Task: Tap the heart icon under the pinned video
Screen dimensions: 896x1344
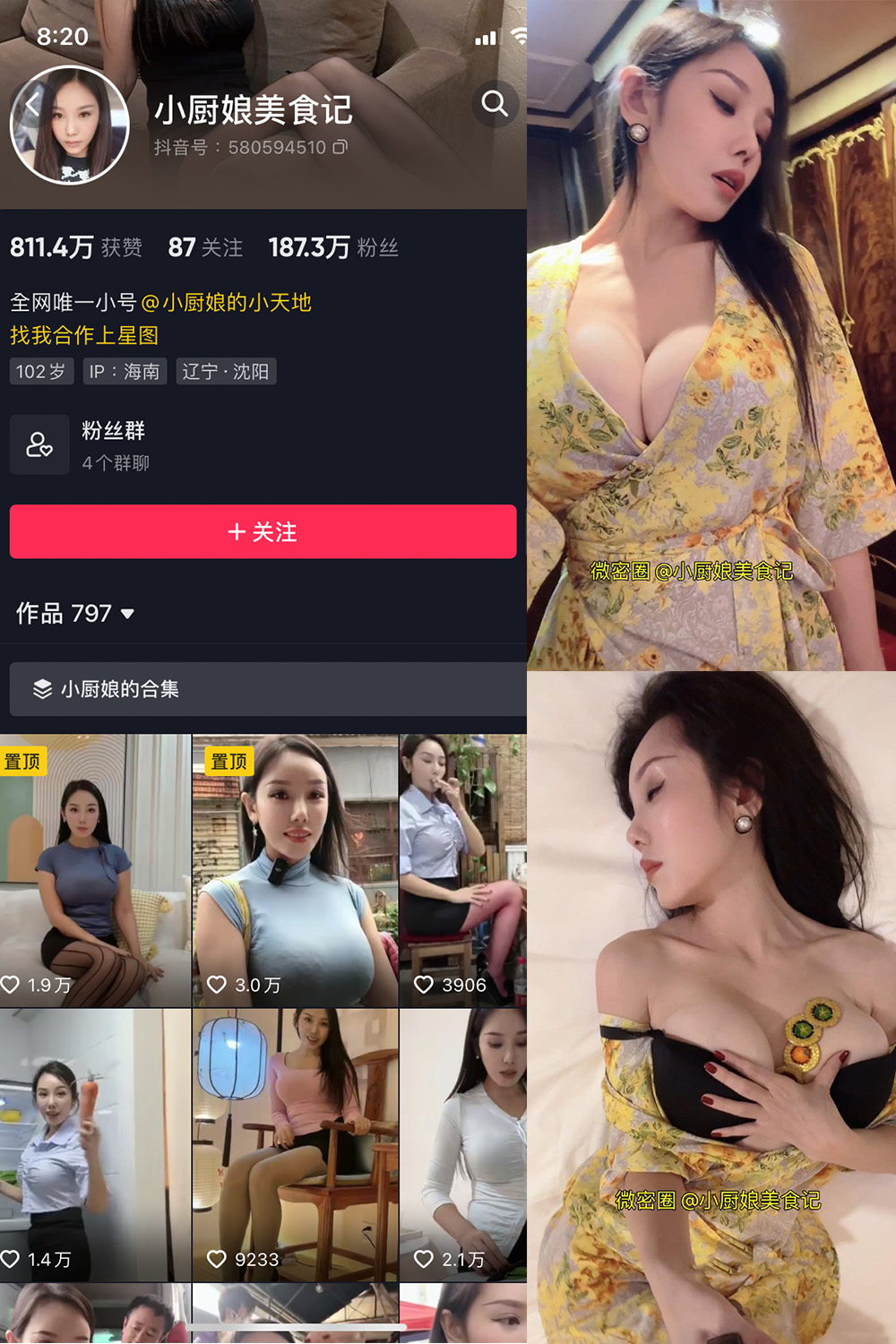Action: (x=12, y=984)
